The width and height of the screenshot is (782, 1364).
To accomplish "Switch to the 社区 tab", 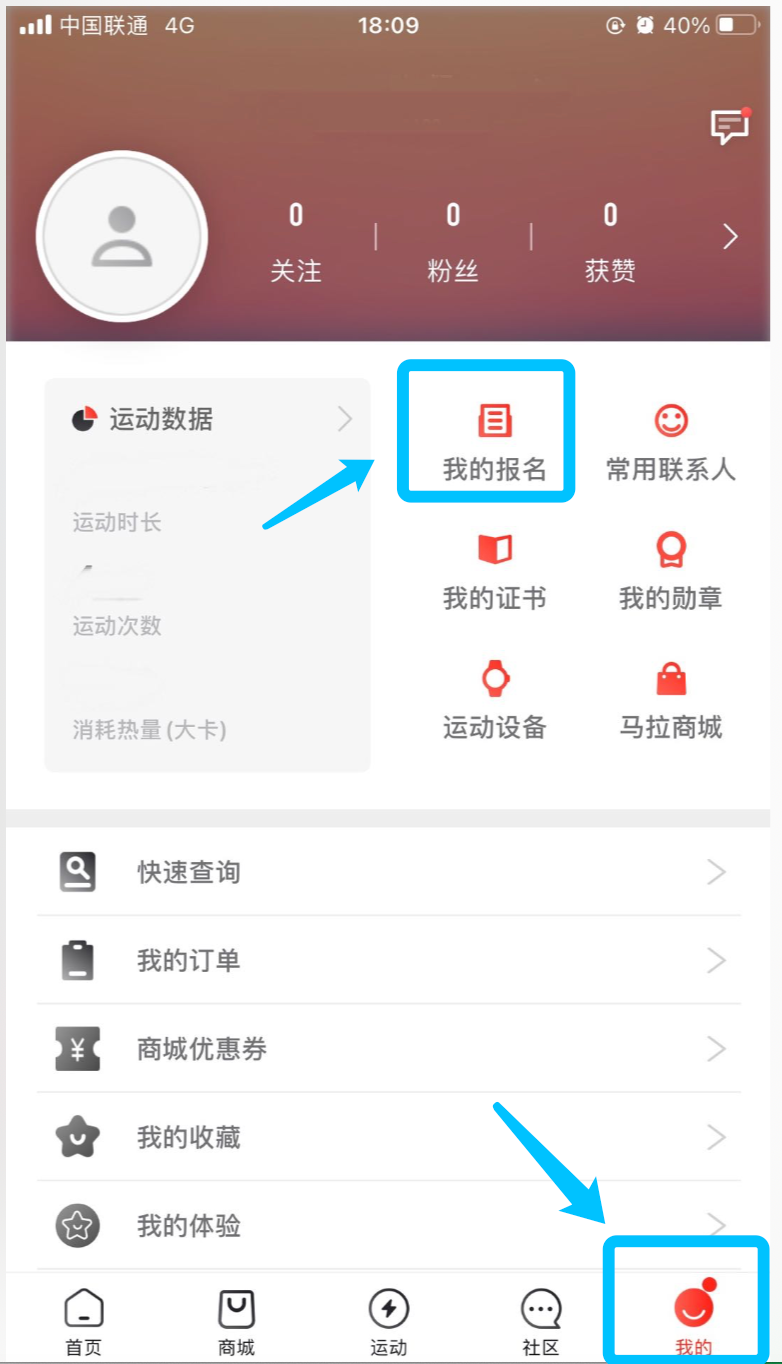I will [541, 1320].
